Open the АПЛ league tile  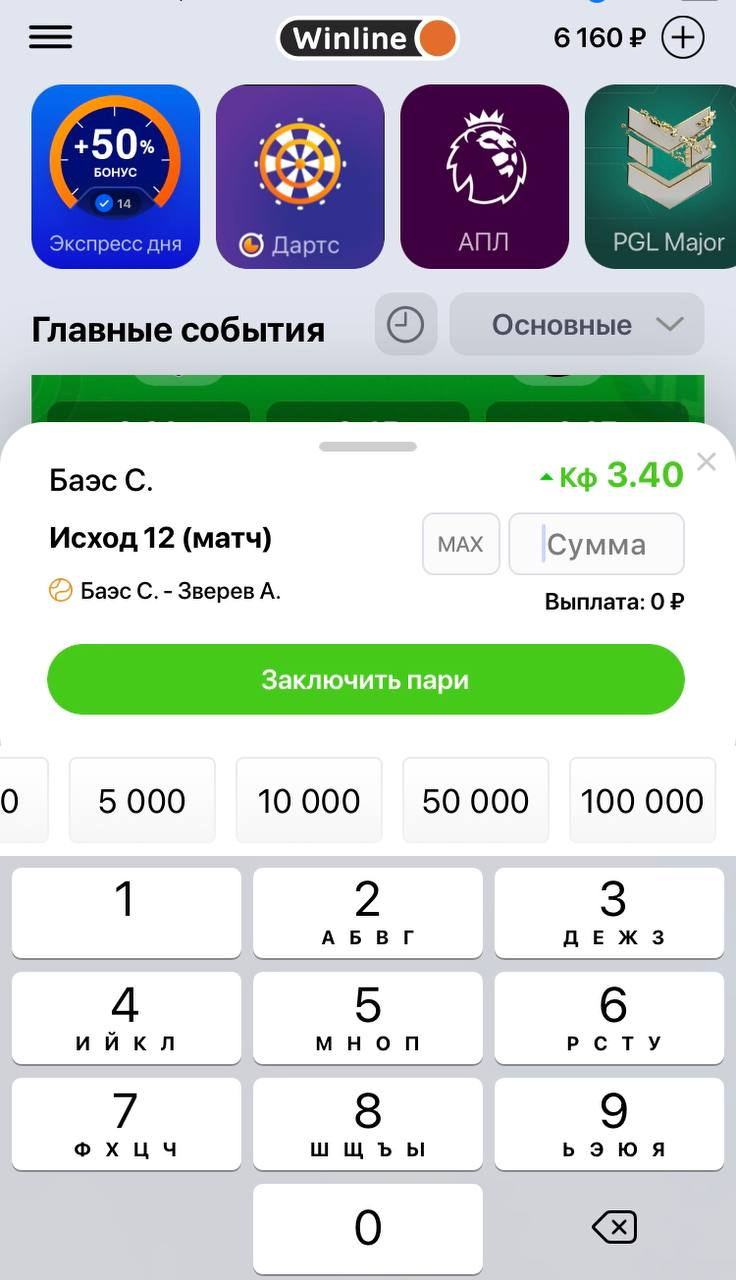point(484,177)
